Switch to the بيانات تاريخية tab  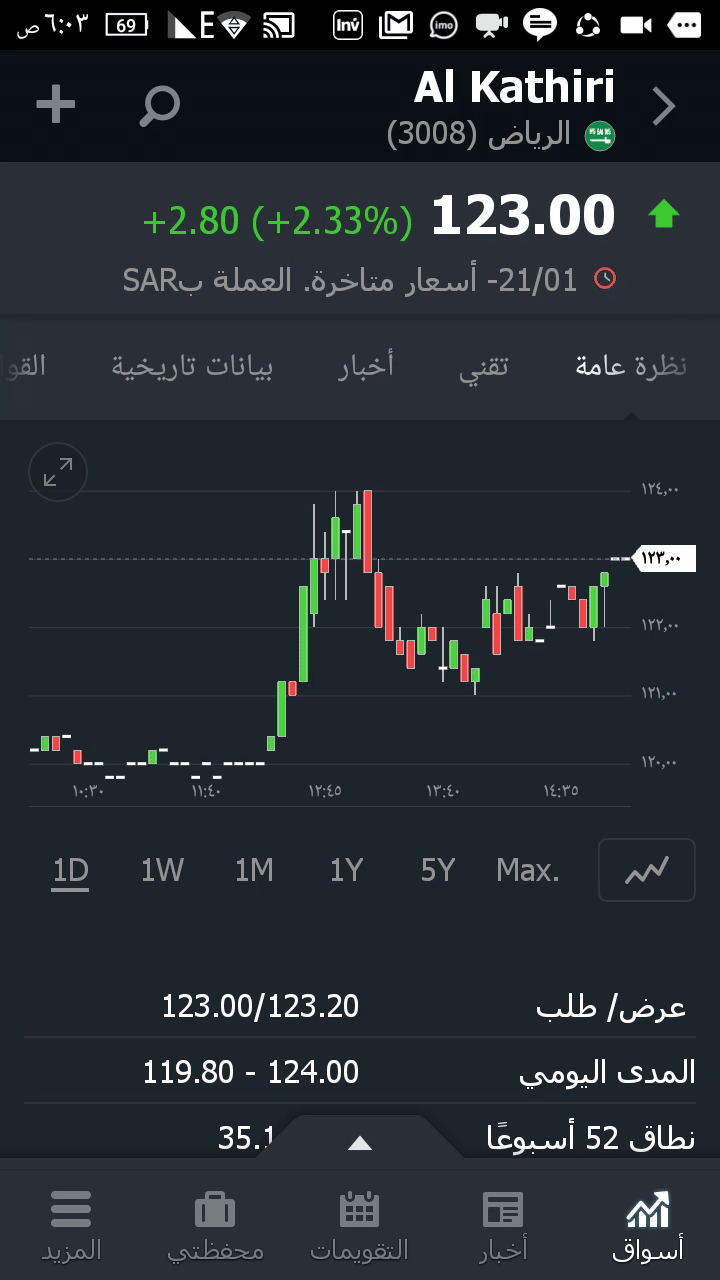pyautogui.click(x=192, y=366)
